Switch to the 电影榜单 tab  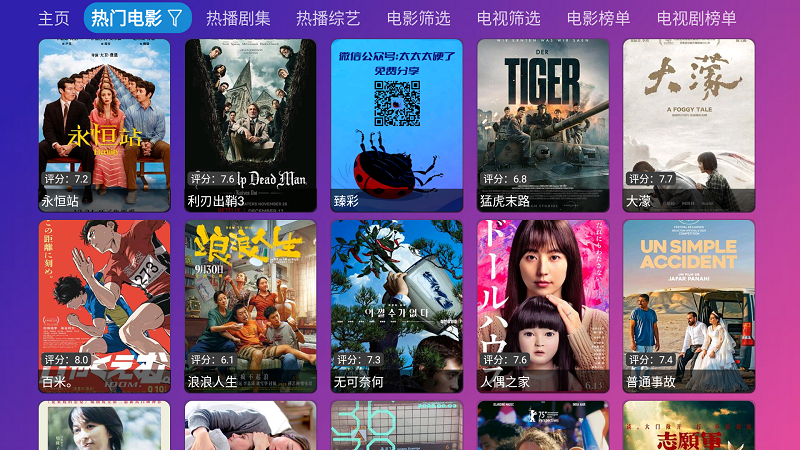coord(598,18)
